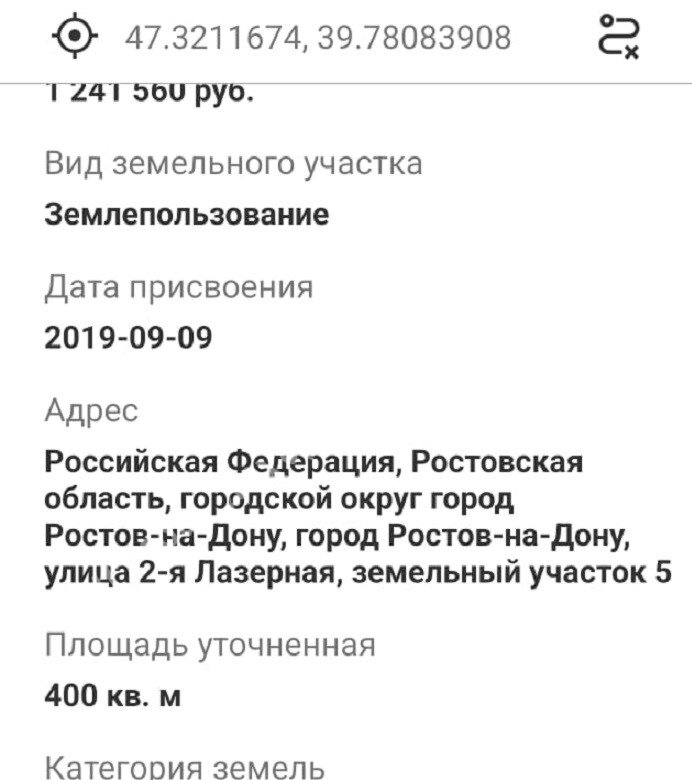
Task: Clear the route icon at top right
Action: pyautogui.click(x=620, y=37)
